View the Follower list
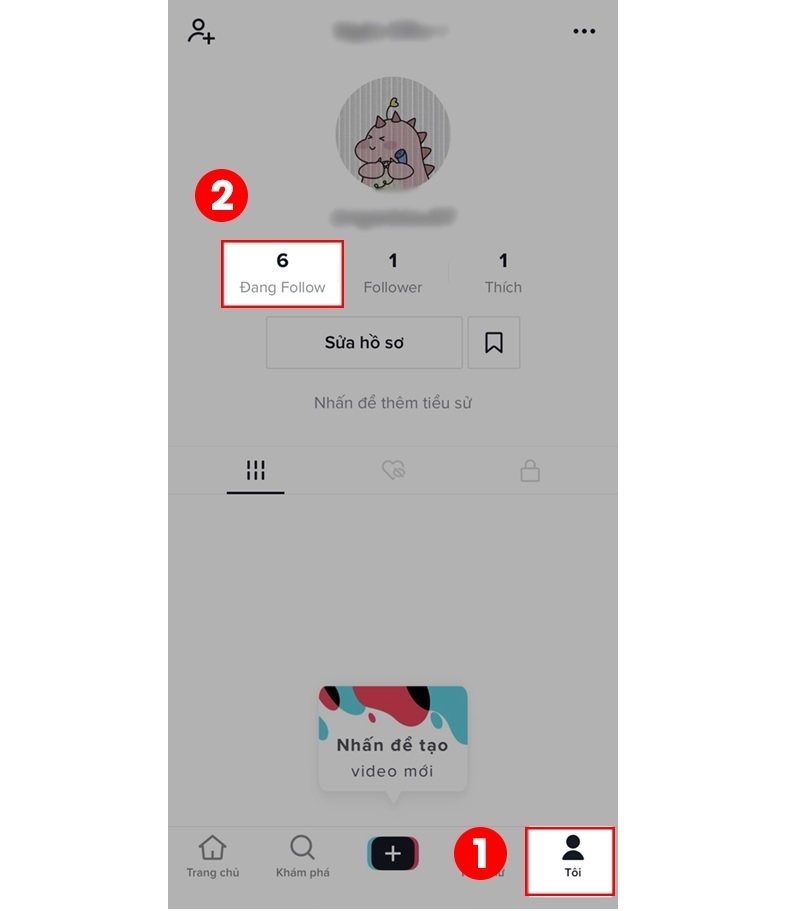Image resolution: width=800 pixels, height=911 pixels. coord(393,273)
